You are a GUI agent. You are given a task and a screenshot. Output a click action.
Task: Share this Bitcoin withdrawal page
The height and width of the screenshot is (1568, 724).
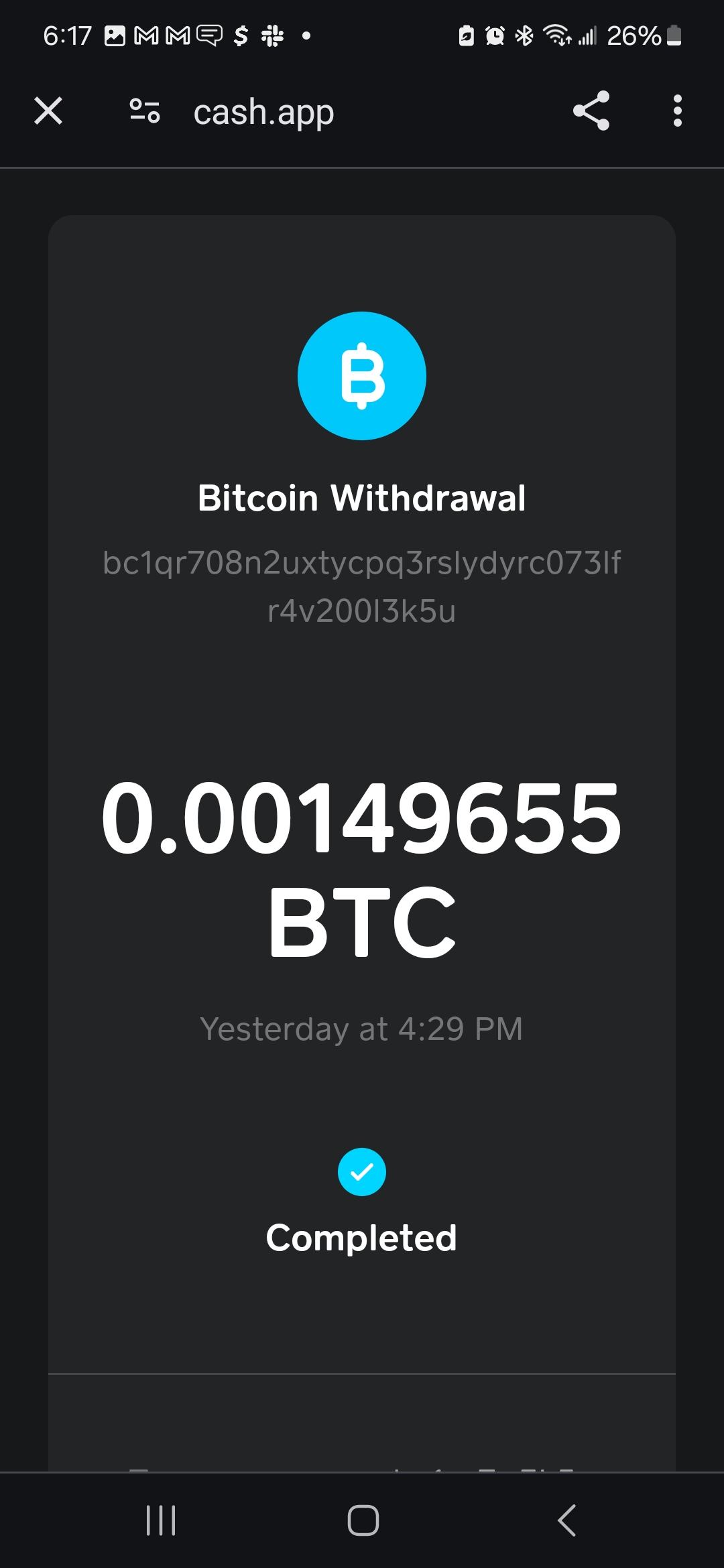pyautogui.click(x=591, y=111)
